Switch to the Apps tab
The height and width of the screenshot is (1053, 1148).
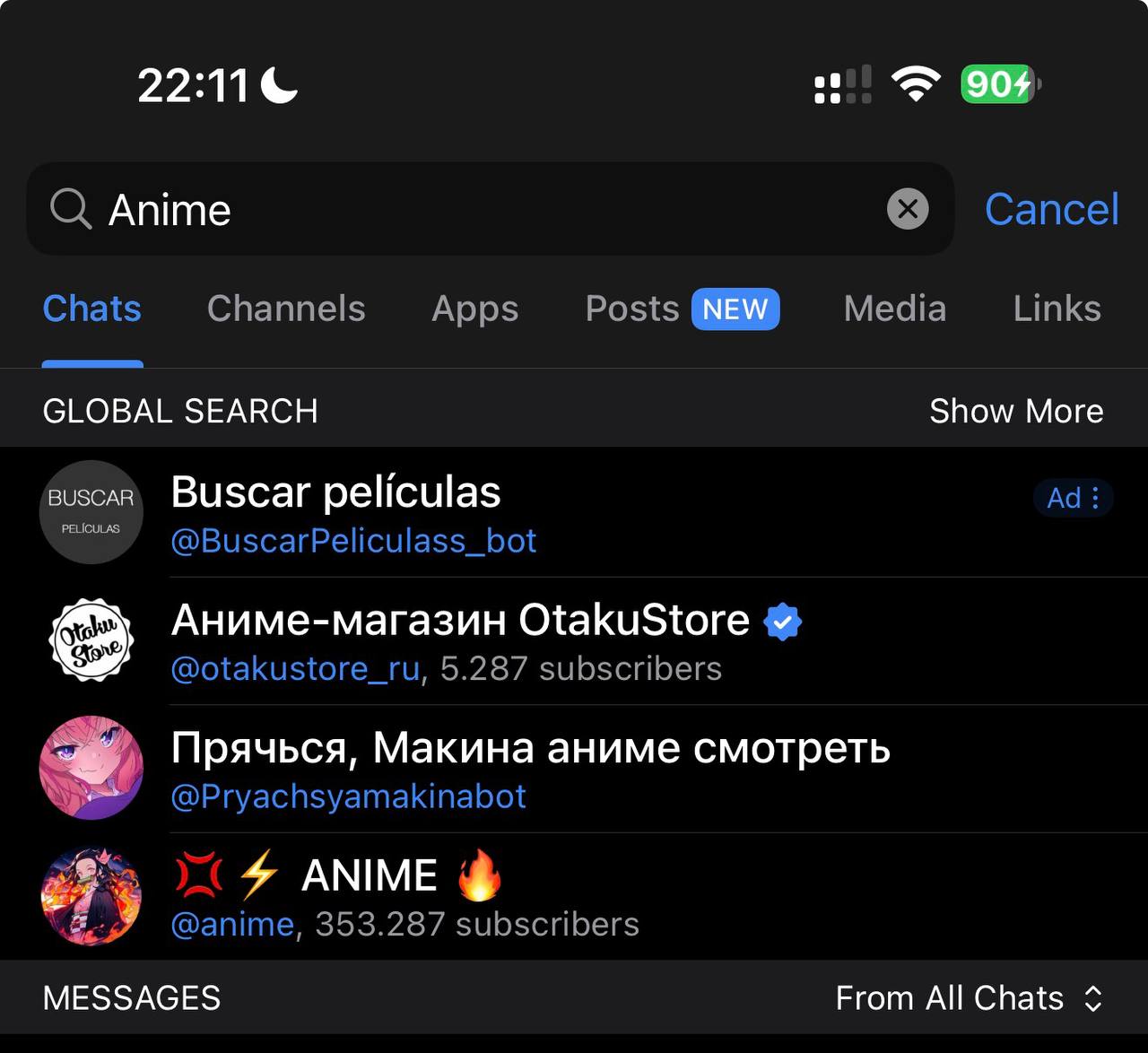(474, 309)
